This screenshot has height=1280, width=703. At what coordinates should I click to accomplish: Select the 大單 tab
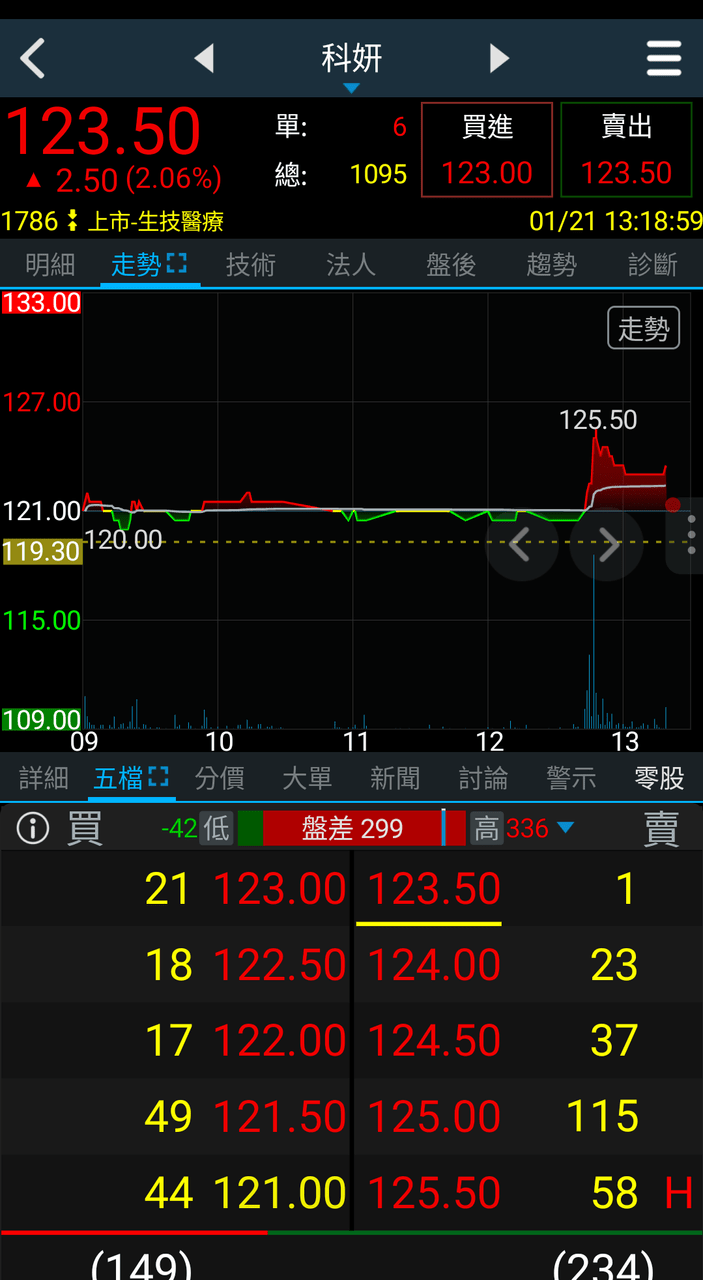click(x=307, y=778)
